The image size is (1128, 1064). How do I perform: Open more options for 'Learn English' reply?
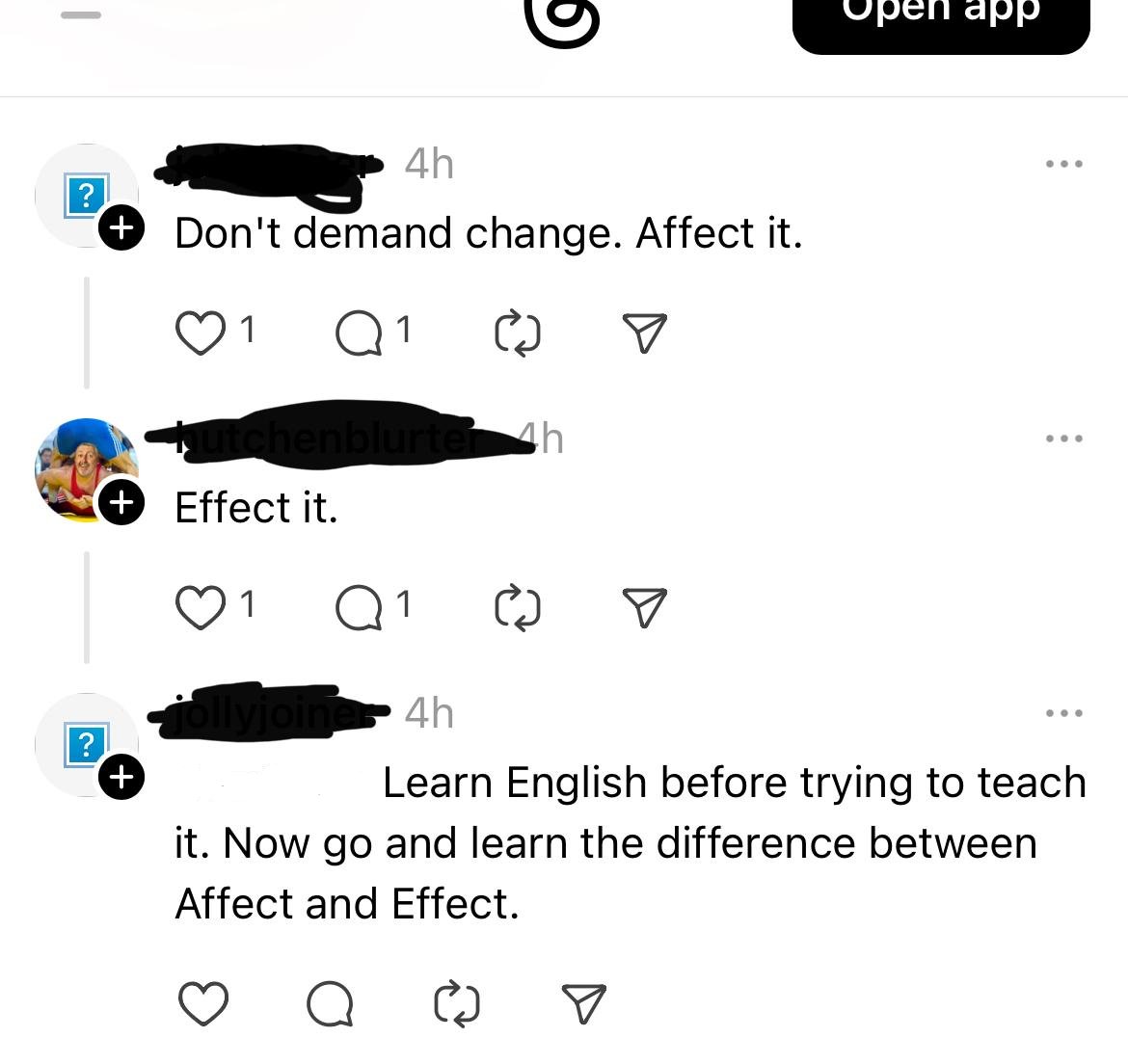click(1064, 714)
